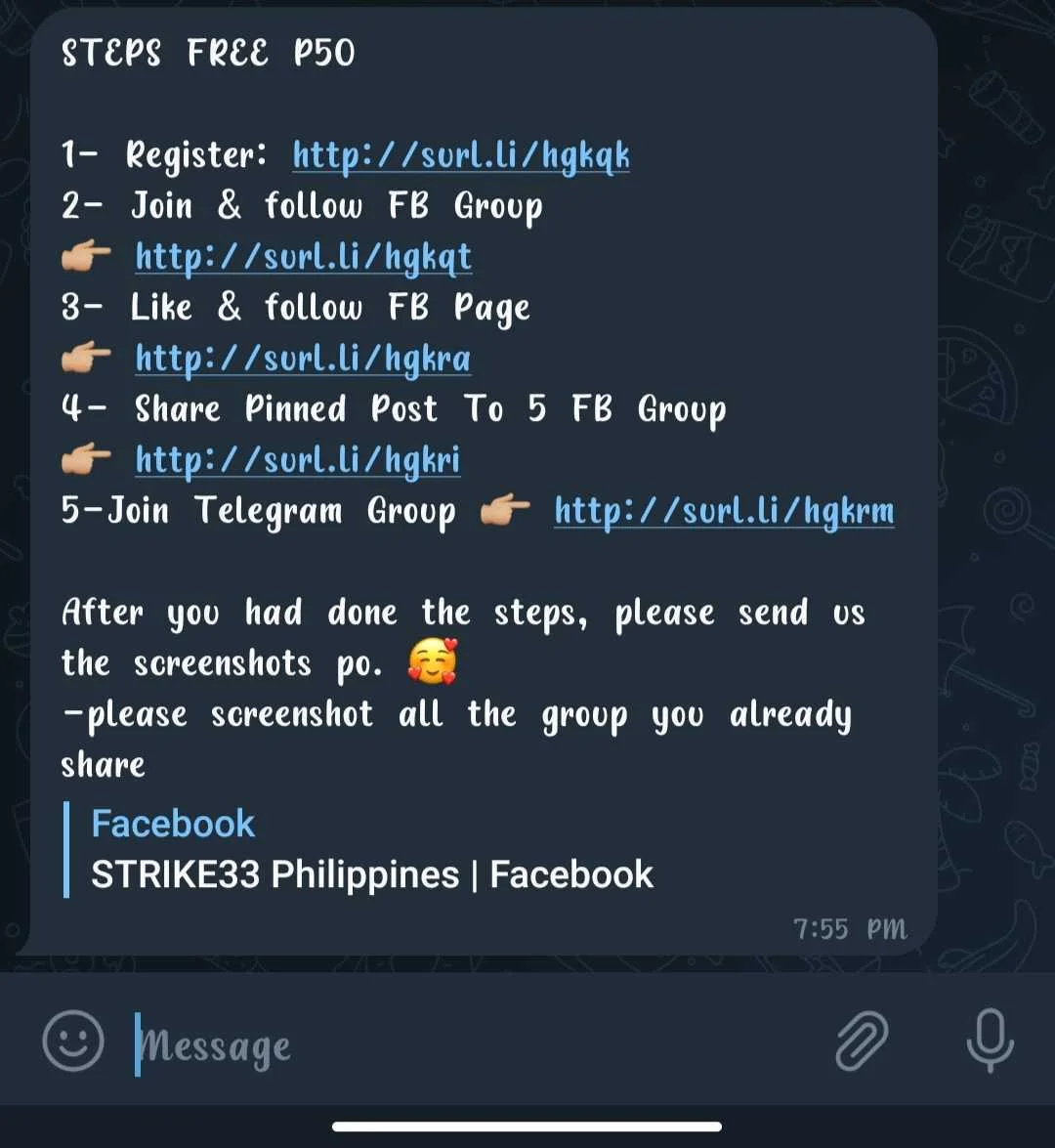Attach a file with the paperclip
The width and height of the screenshot is (1055, 1148).
(x=862, y=1041)
